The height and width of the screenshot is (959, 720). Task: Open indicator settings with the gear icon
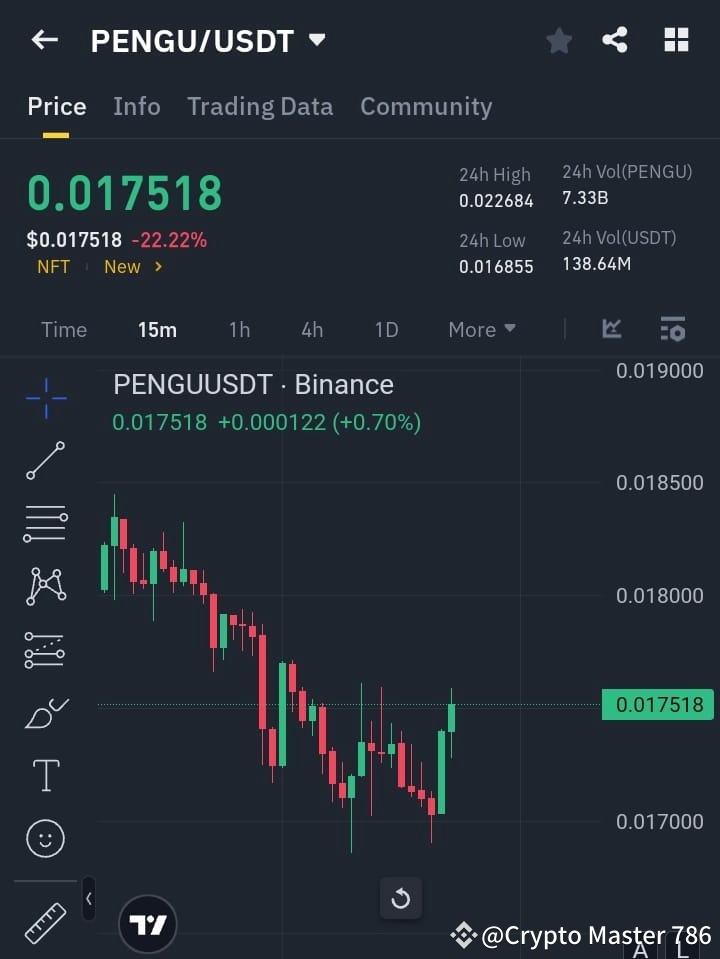pos(672,329)
